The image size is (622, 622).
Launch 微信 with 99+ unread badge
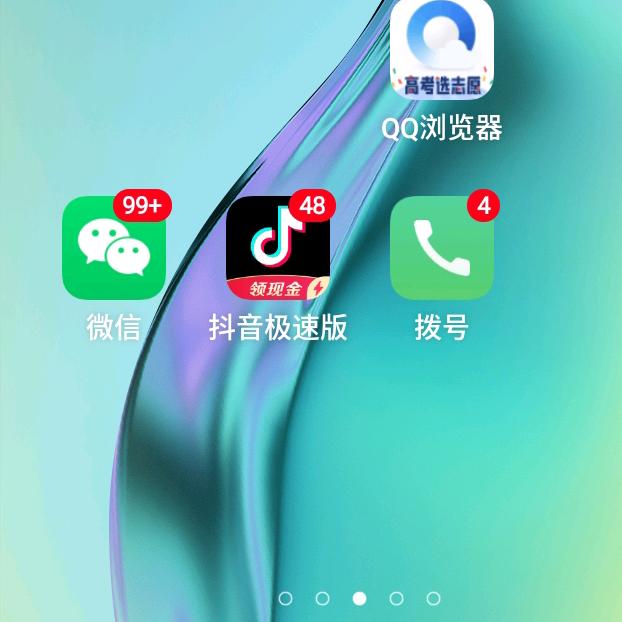point(113,249)
